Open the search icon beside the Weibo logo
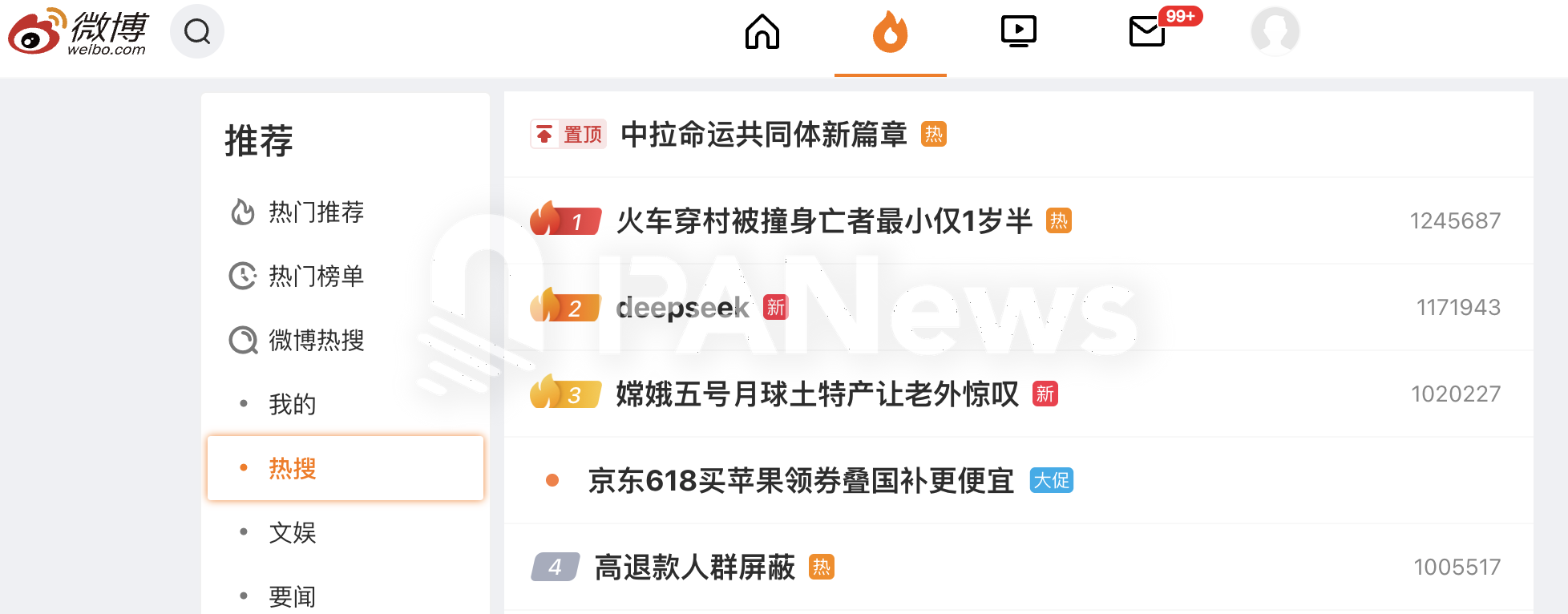Image resolution: width=1568 pixels, height=614 pixels. (197, 32)
